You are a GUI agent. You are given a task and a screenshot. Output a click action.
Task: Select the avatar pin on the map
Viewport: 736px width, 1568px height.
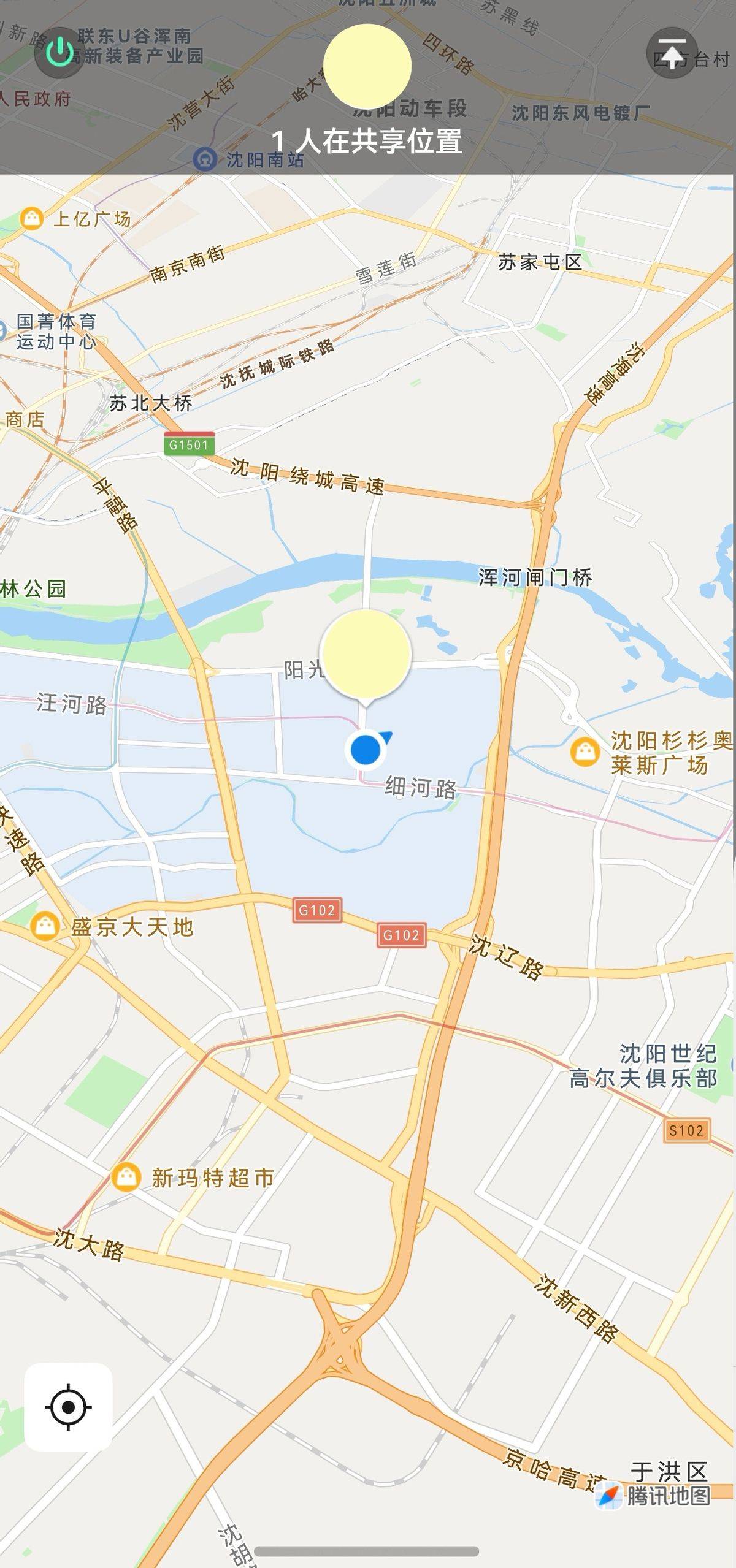pyautogui.click(x=366, y=655)
